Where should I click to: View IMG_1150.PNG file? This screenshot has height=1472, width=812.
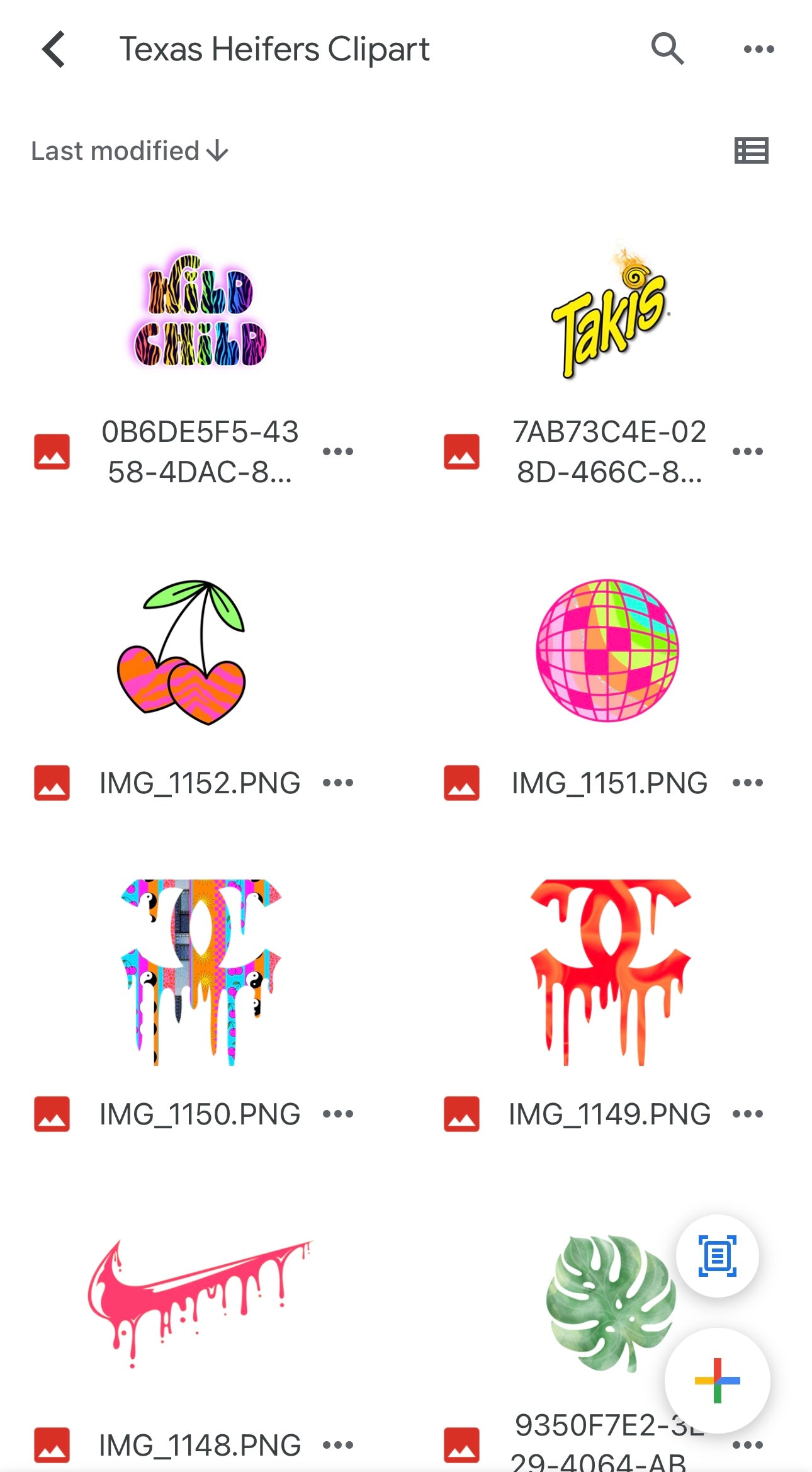200,971
